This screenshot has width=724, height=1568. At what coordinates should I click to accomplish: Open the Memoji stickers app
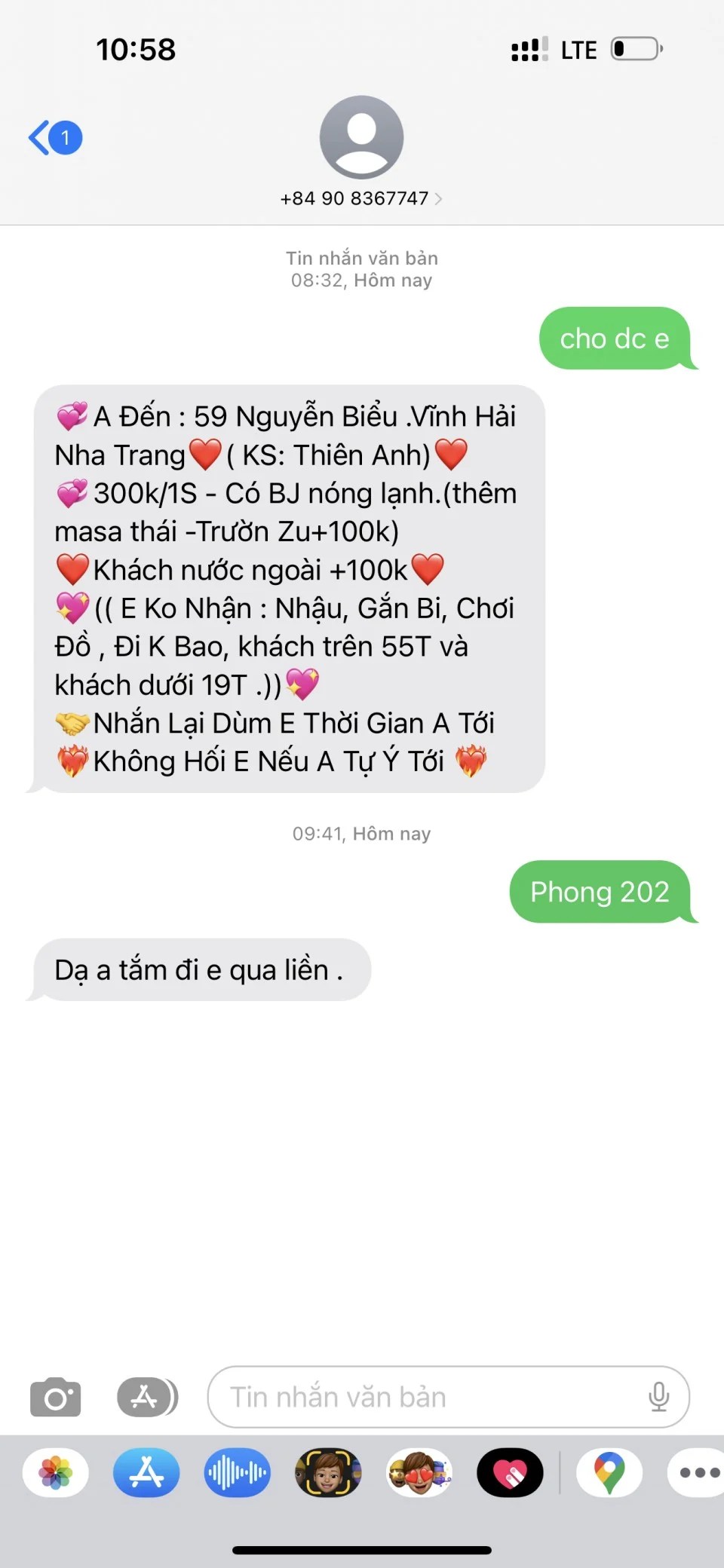(419, 1472)
